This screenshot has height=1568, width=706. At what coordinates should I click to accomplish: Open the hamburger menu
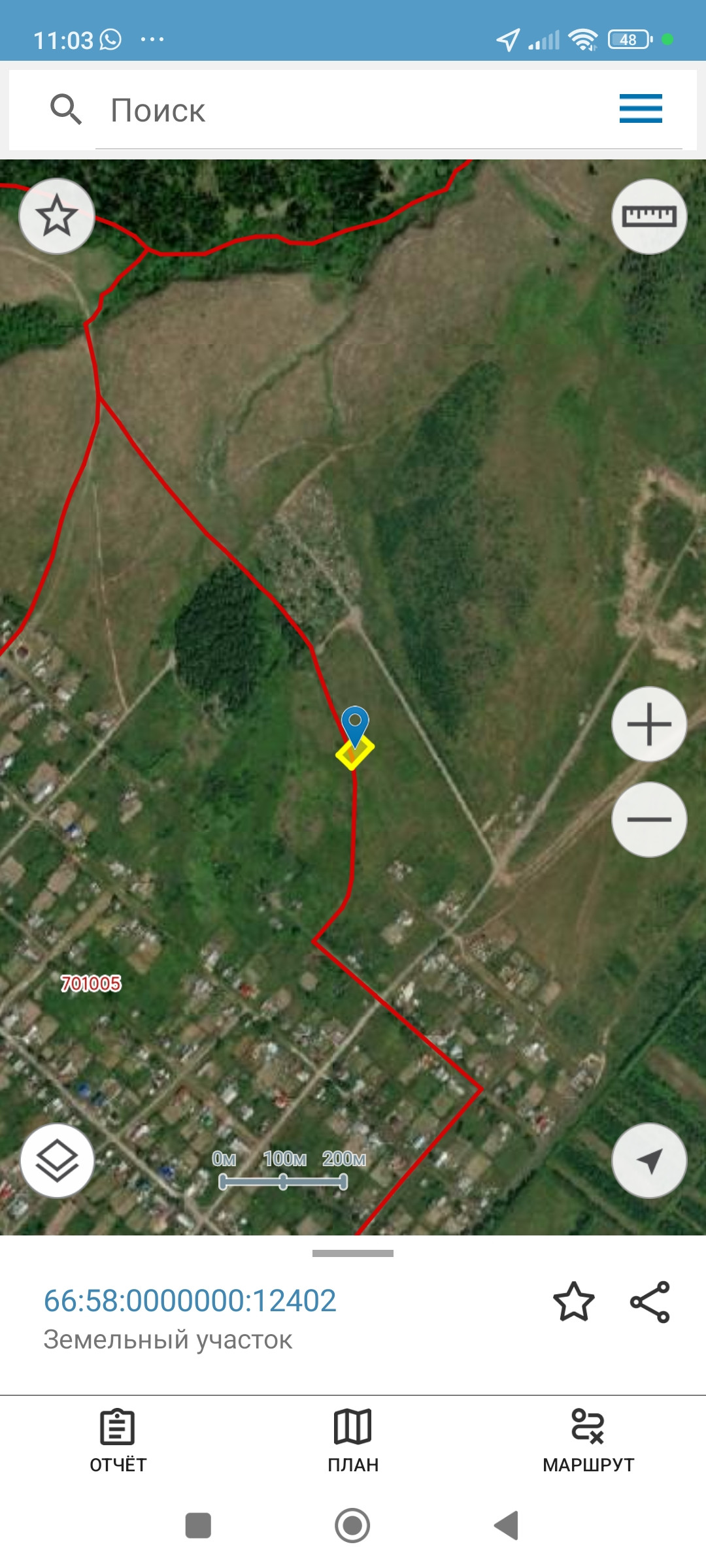[x=641, y=108]
